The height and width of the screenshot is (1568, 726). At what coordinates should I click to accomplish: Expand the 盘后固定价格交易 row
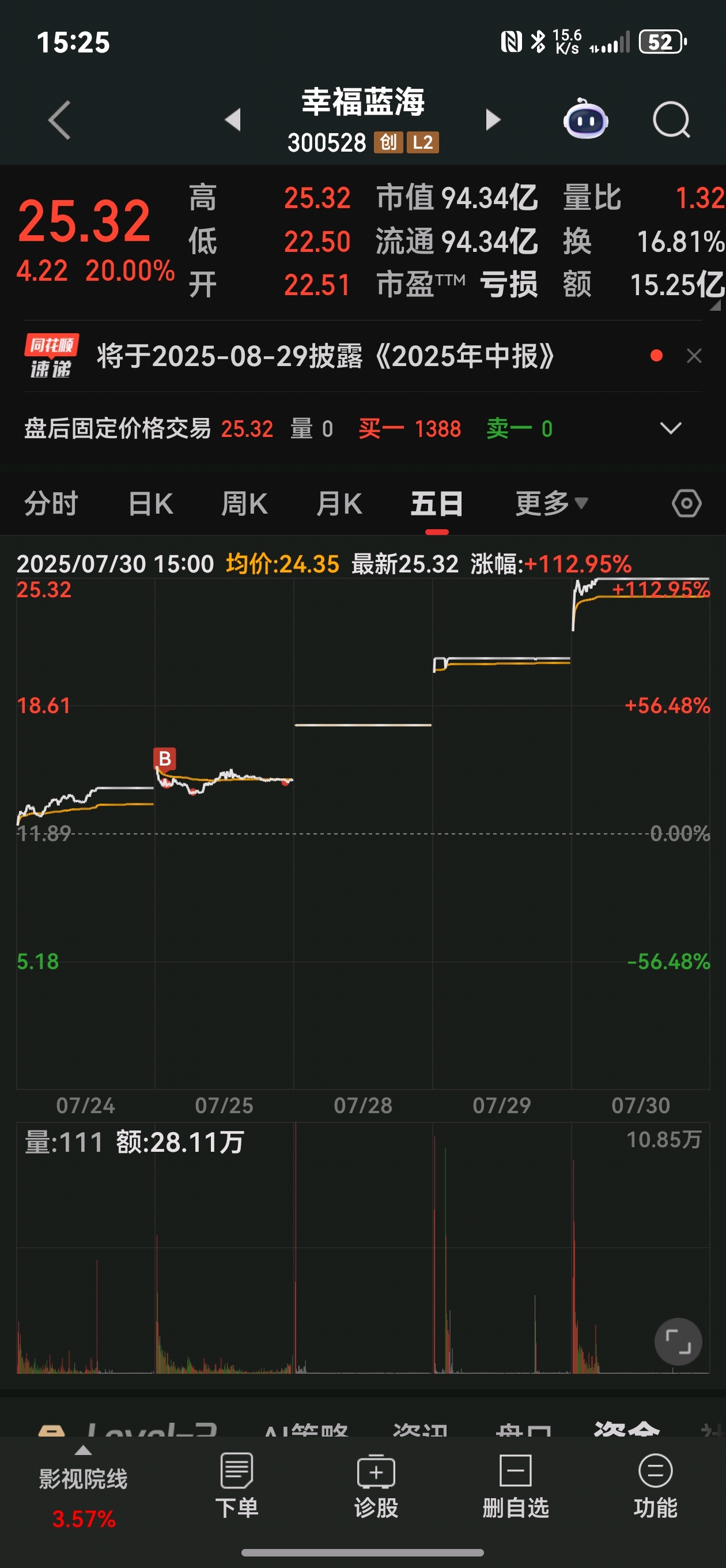tap(671, 428)
